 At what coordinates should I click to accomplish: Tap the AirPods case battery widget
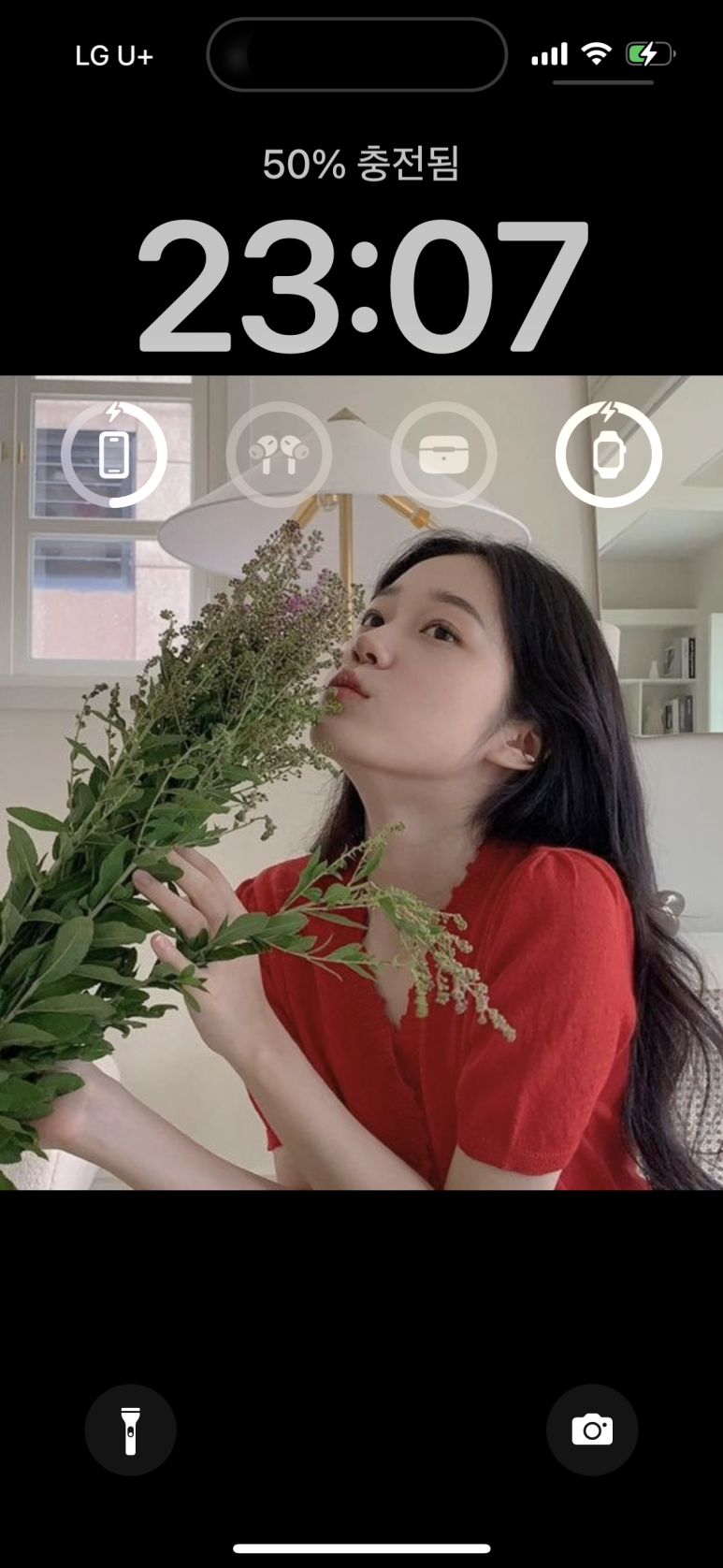coord(443,455)
